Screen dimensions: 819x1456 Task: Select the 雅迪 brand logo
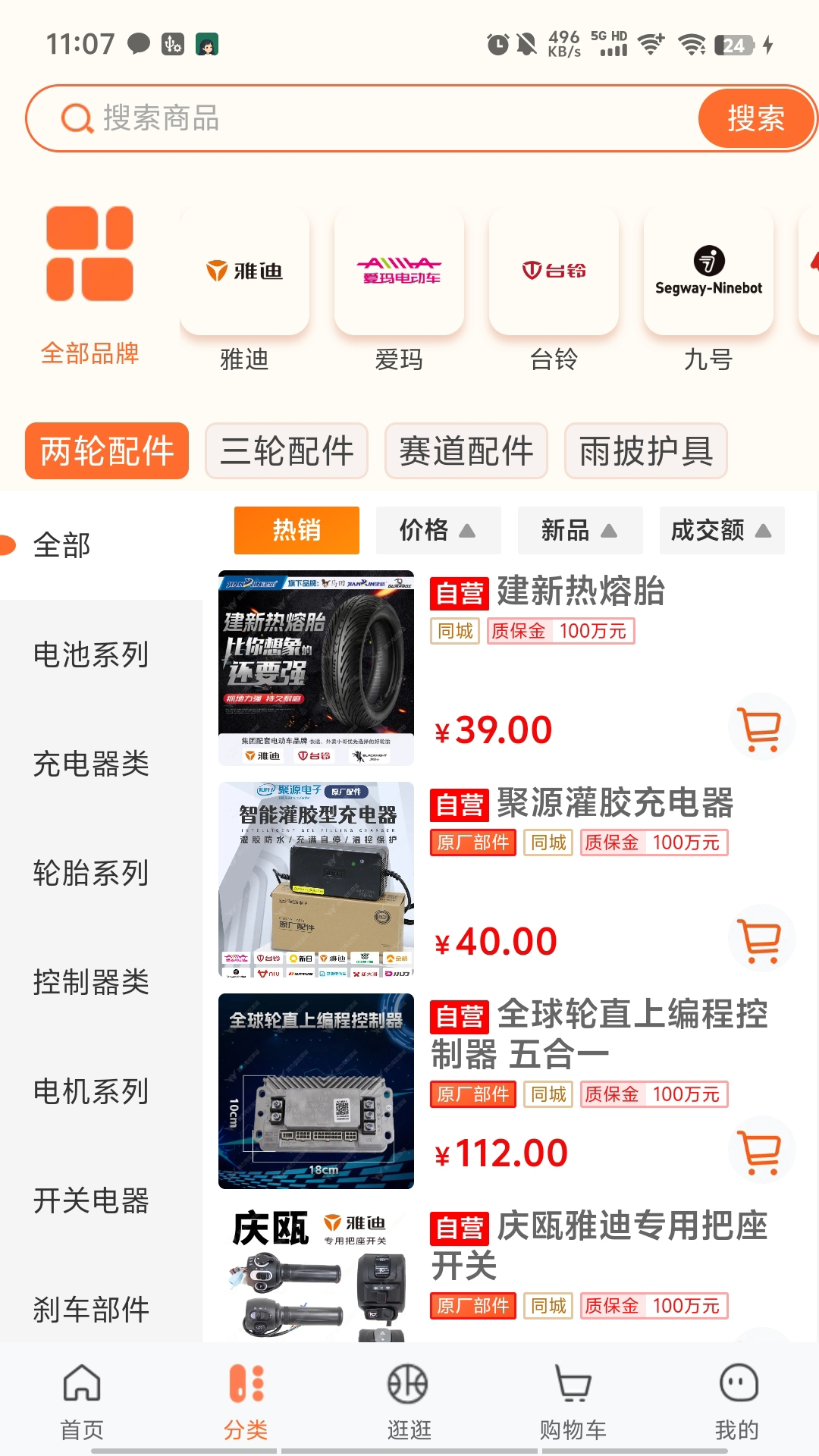pos(243,270)
